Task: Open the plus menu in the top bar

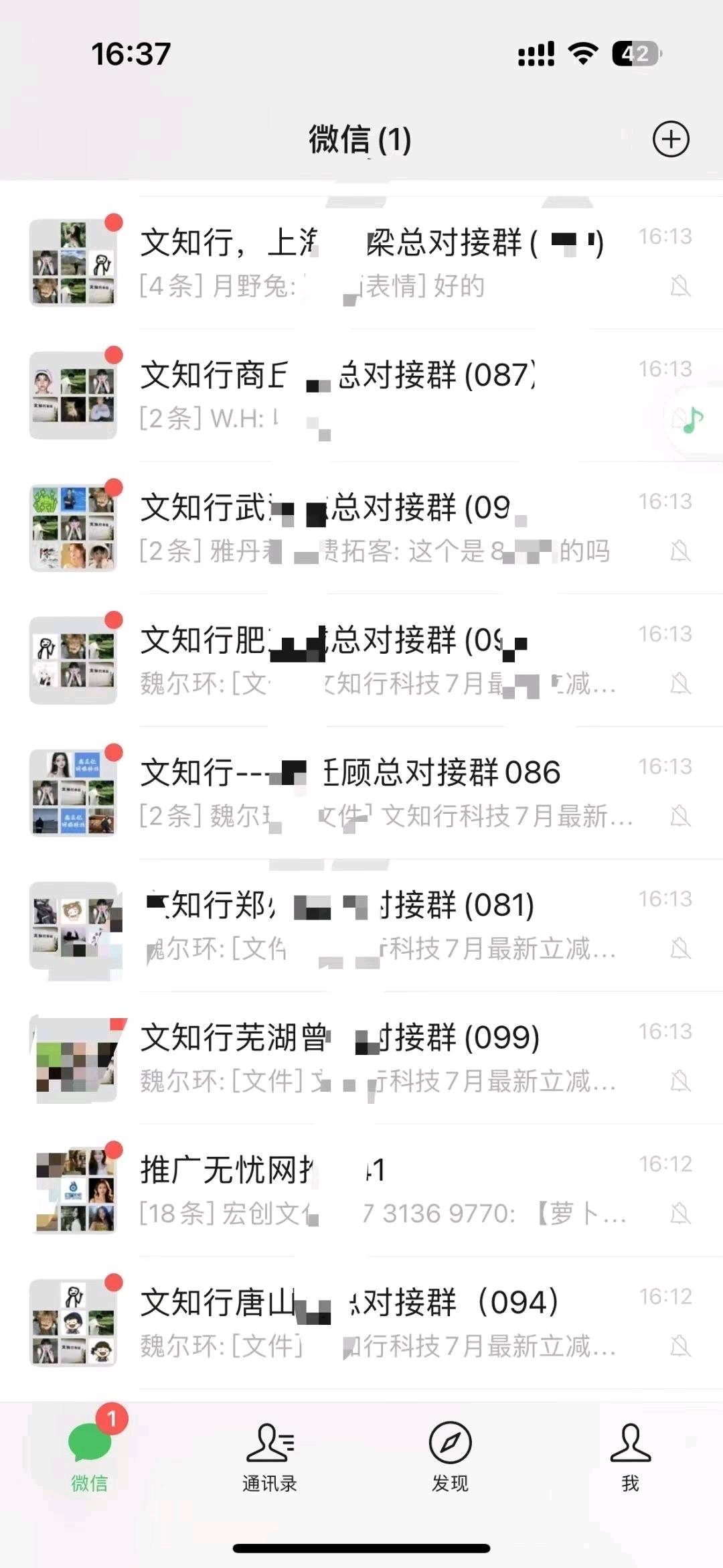Action: coord(671,139)
